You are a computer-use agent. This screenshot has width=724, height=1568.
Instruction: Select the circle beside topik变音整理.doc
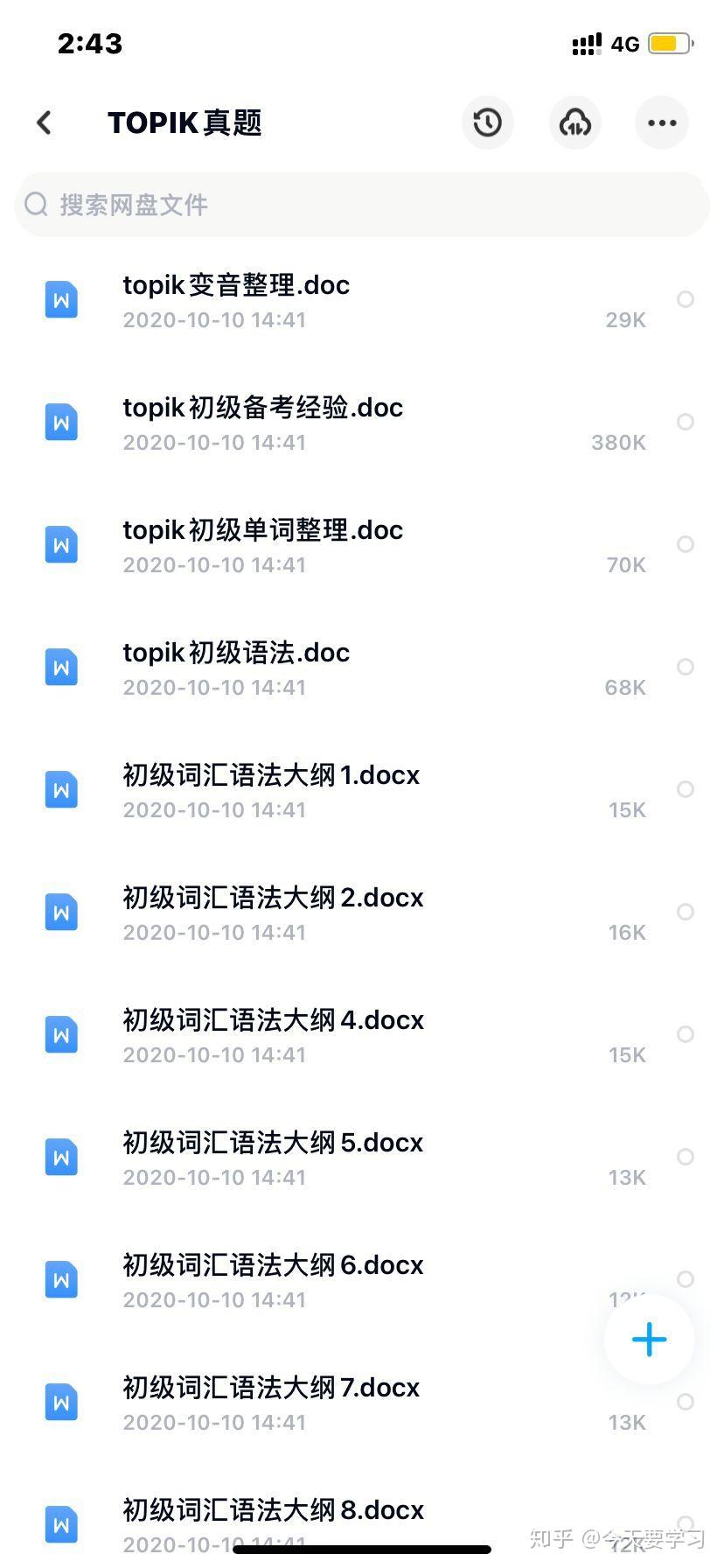point(686,299)
